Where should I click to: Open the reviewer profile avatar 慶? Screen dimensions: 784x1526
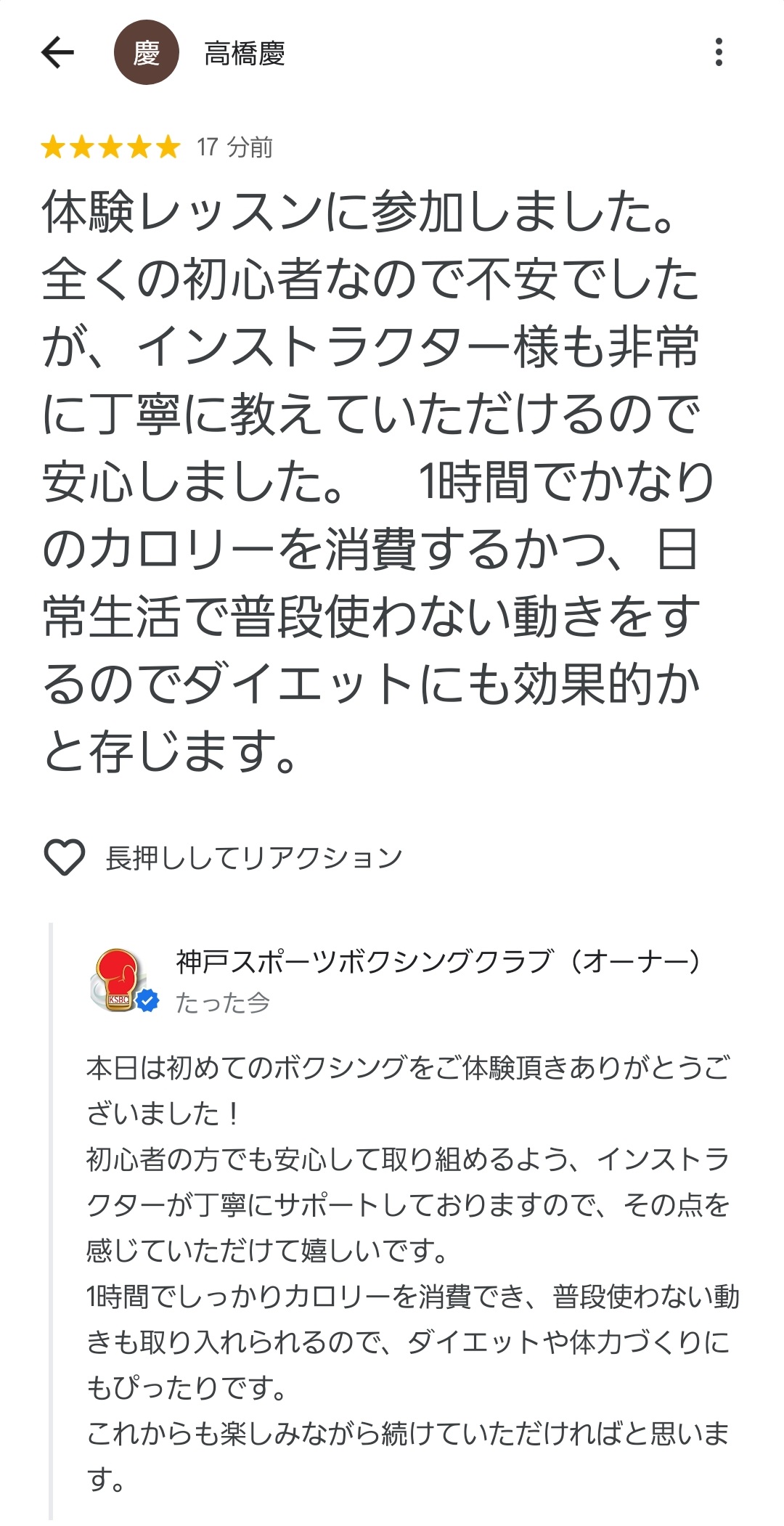pos(147,52)
